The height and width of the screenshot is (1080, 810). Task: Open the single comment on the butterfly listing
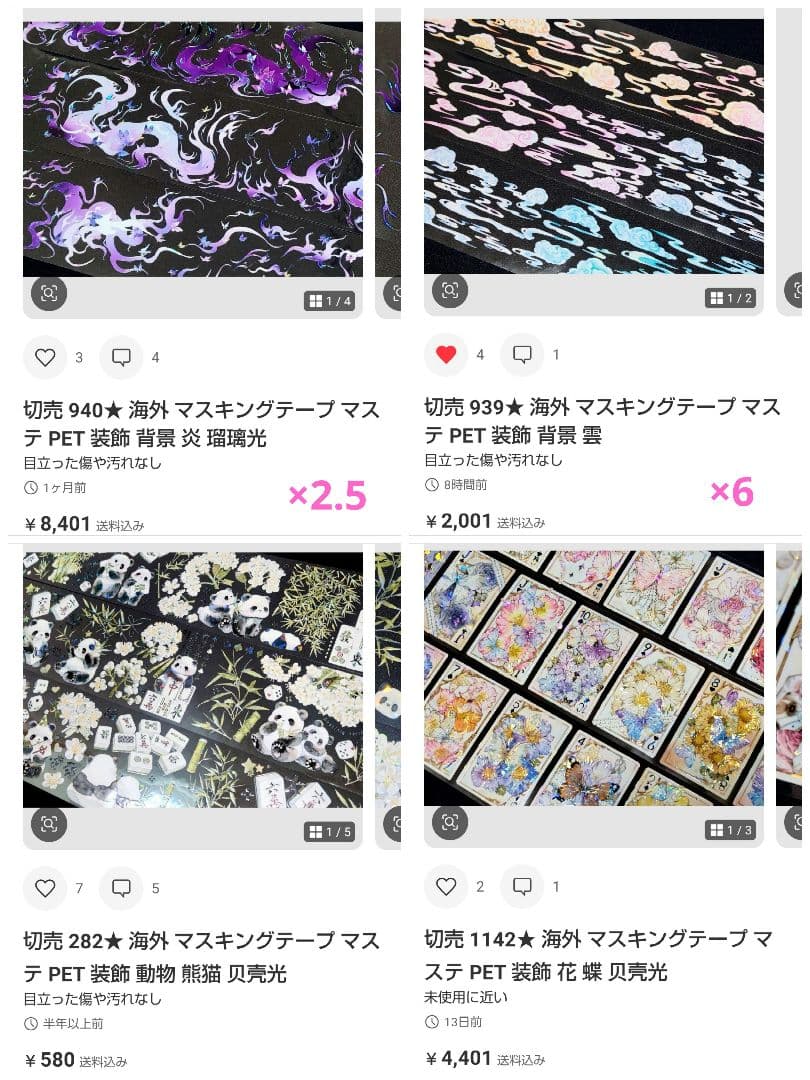click(x=521, y=886)
